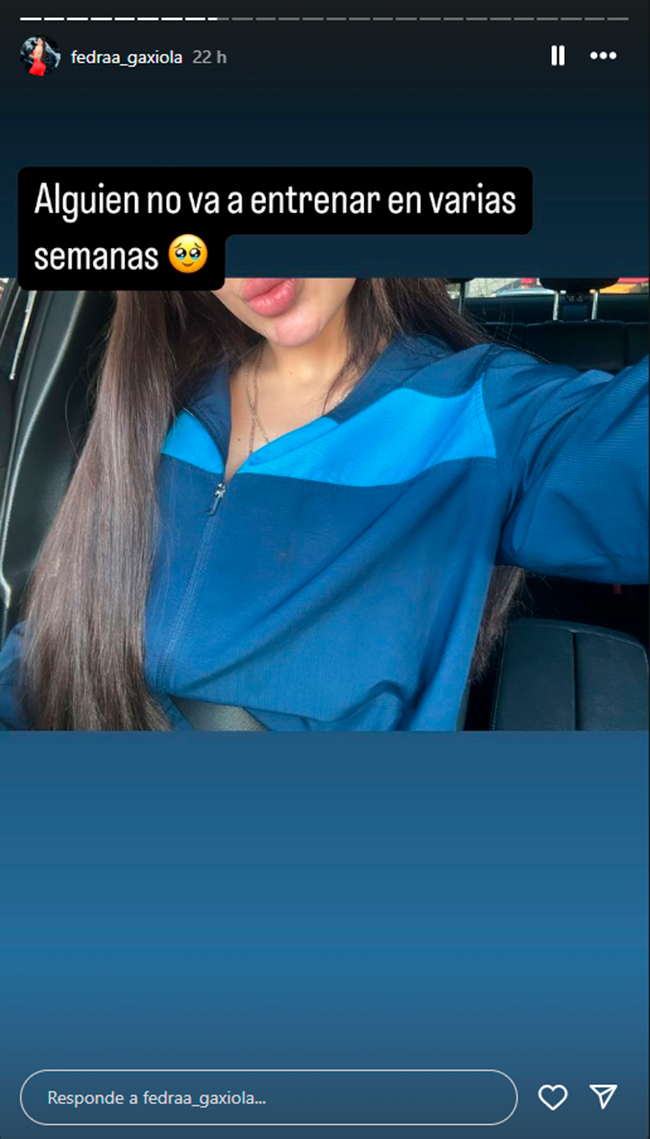Focus the reply field to fedraa_gaxiola
Image resolution: width=650 pixels, height=1139 pixels.
point(268,1097)
